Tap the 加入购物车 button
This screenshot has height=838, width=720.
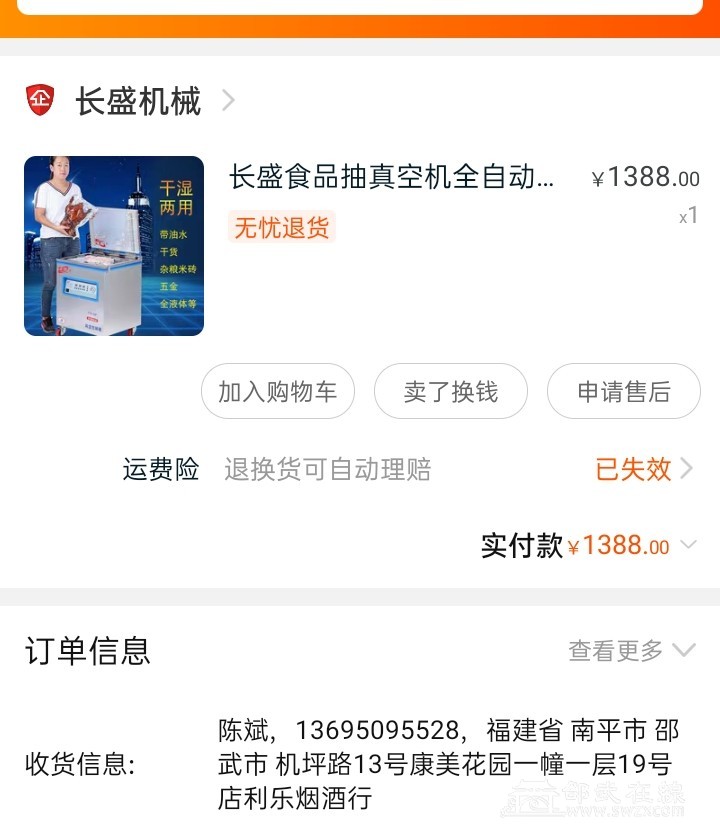(x=278, y=391)
